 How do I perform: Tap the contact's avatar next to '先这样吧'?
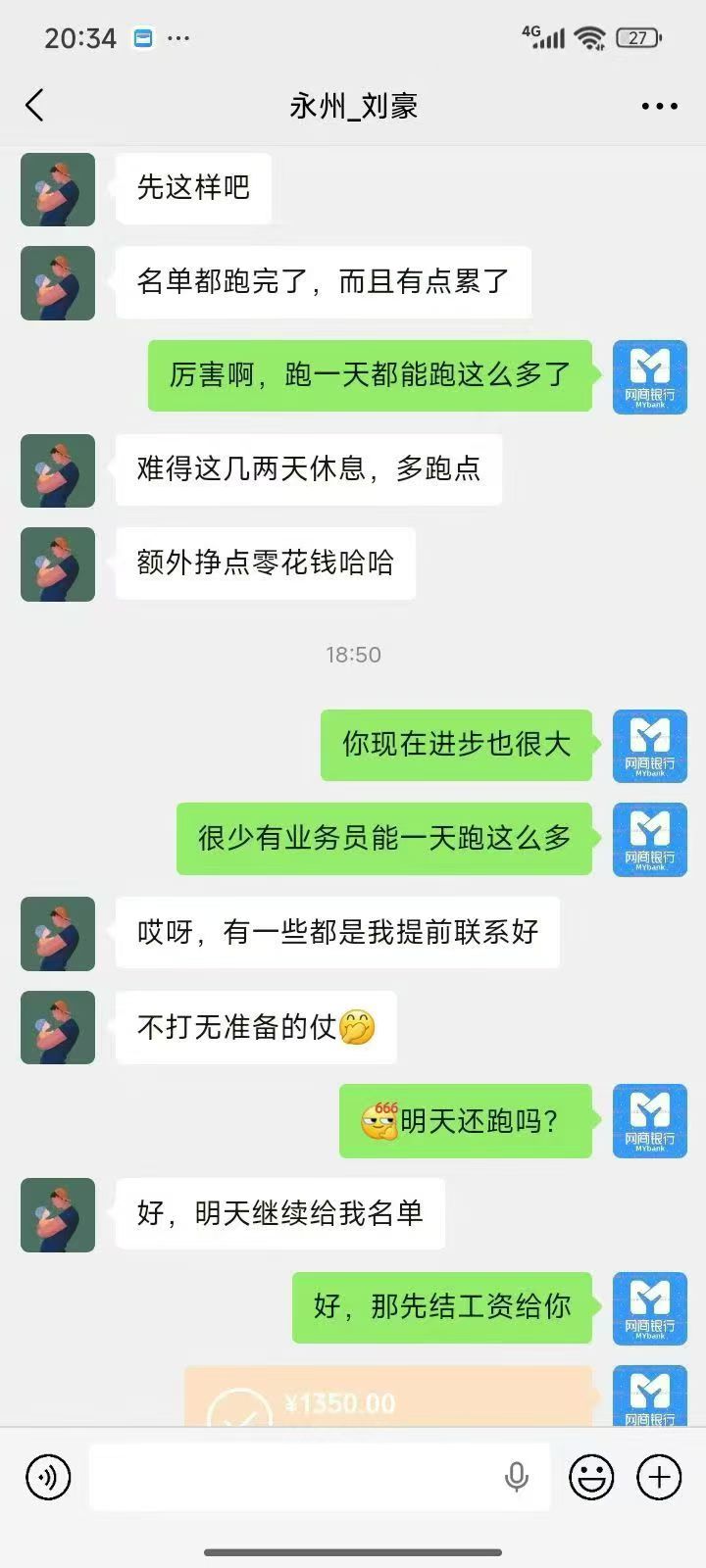pyautogui.click(x=57, y=190)
